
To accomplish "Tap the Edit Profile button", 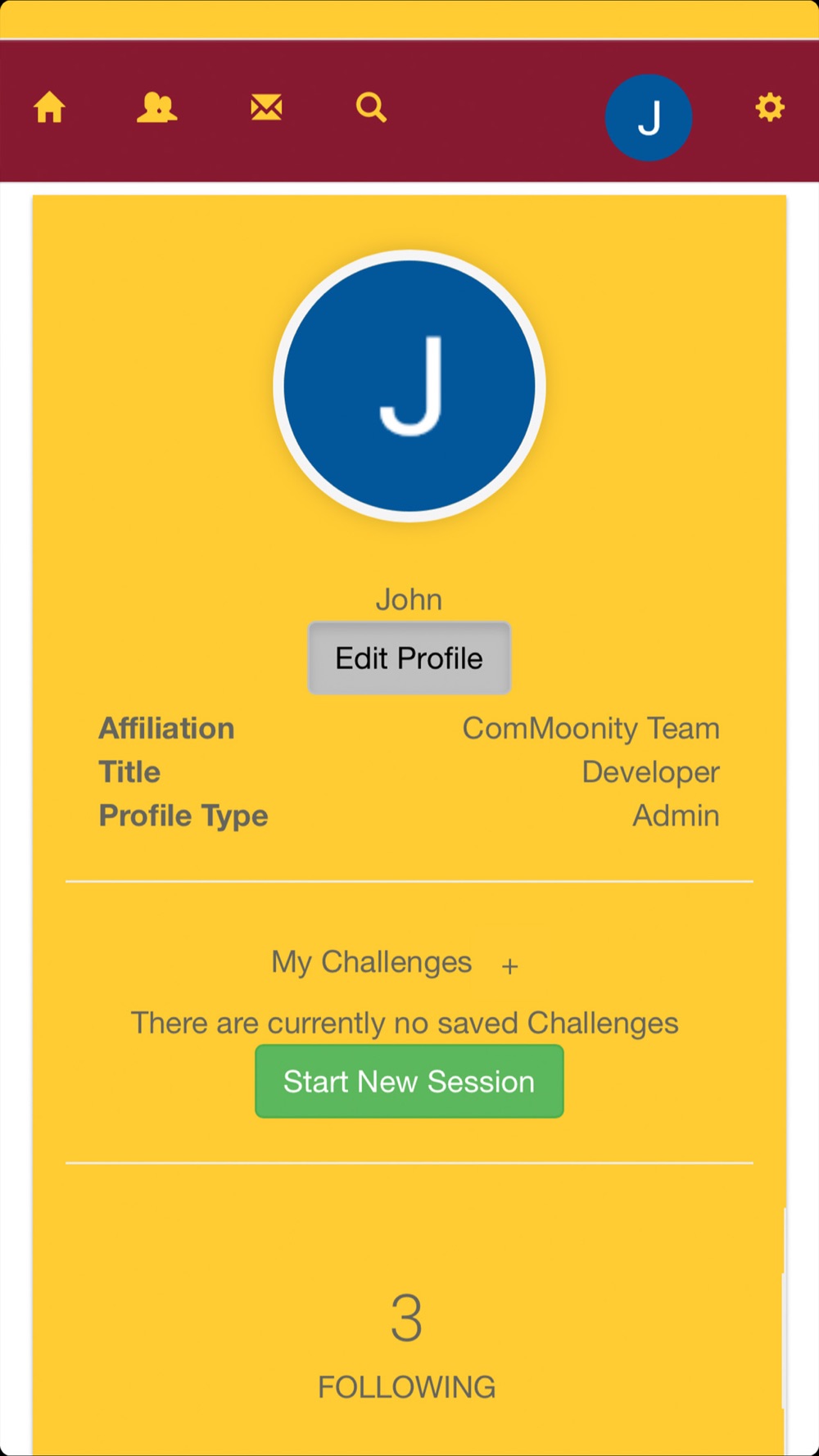I will click(409, 658).
